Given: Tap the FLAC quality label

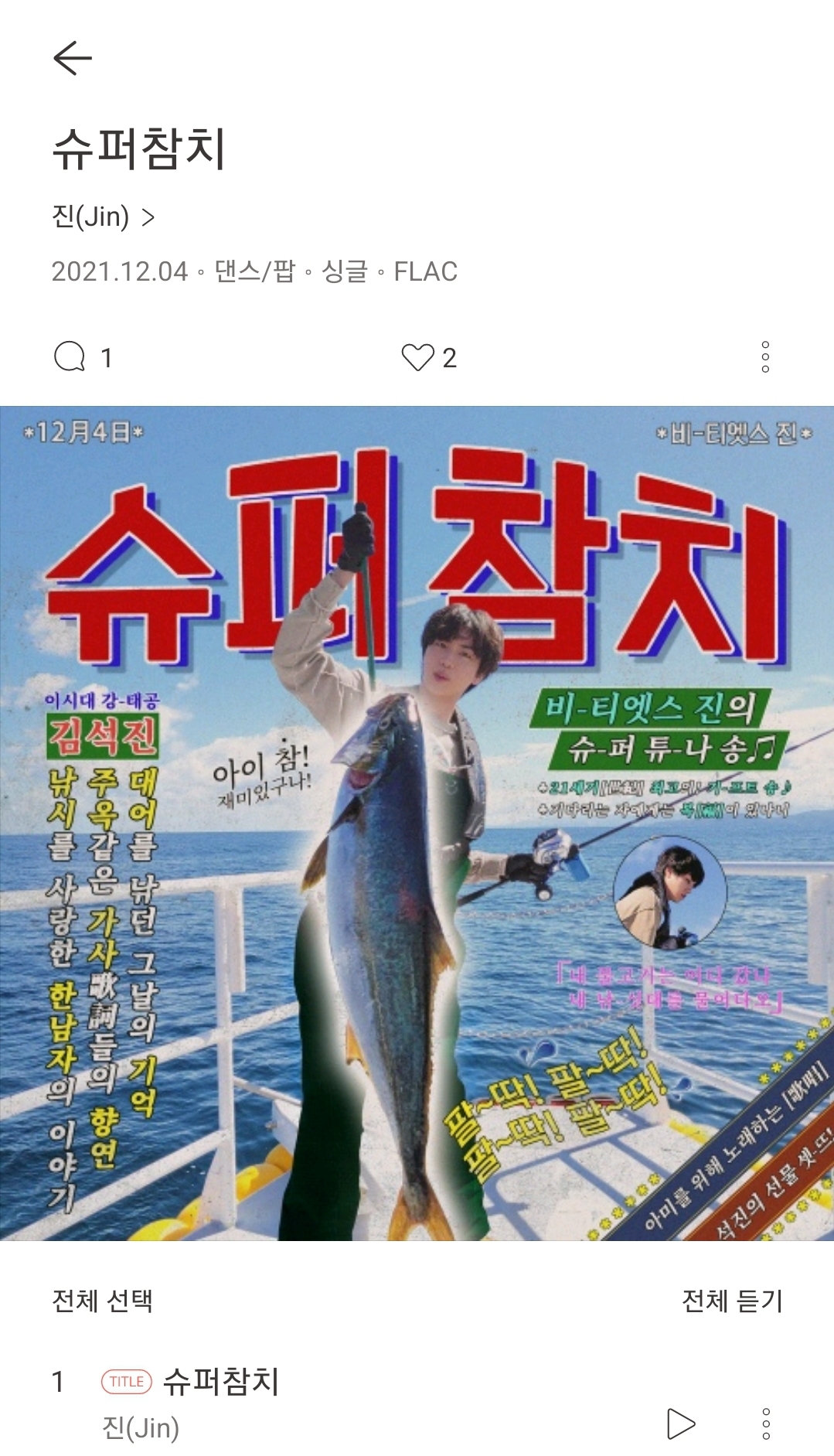Looking at the screenshot, I should (428, 271).
